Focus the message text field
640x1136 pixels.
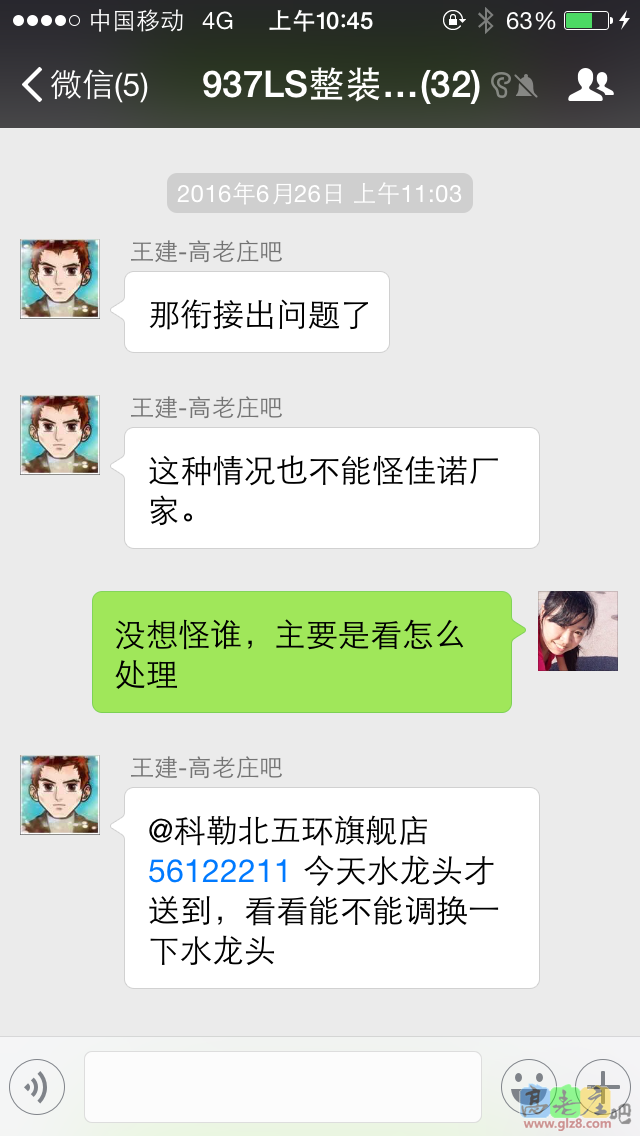pos(282,1087)
